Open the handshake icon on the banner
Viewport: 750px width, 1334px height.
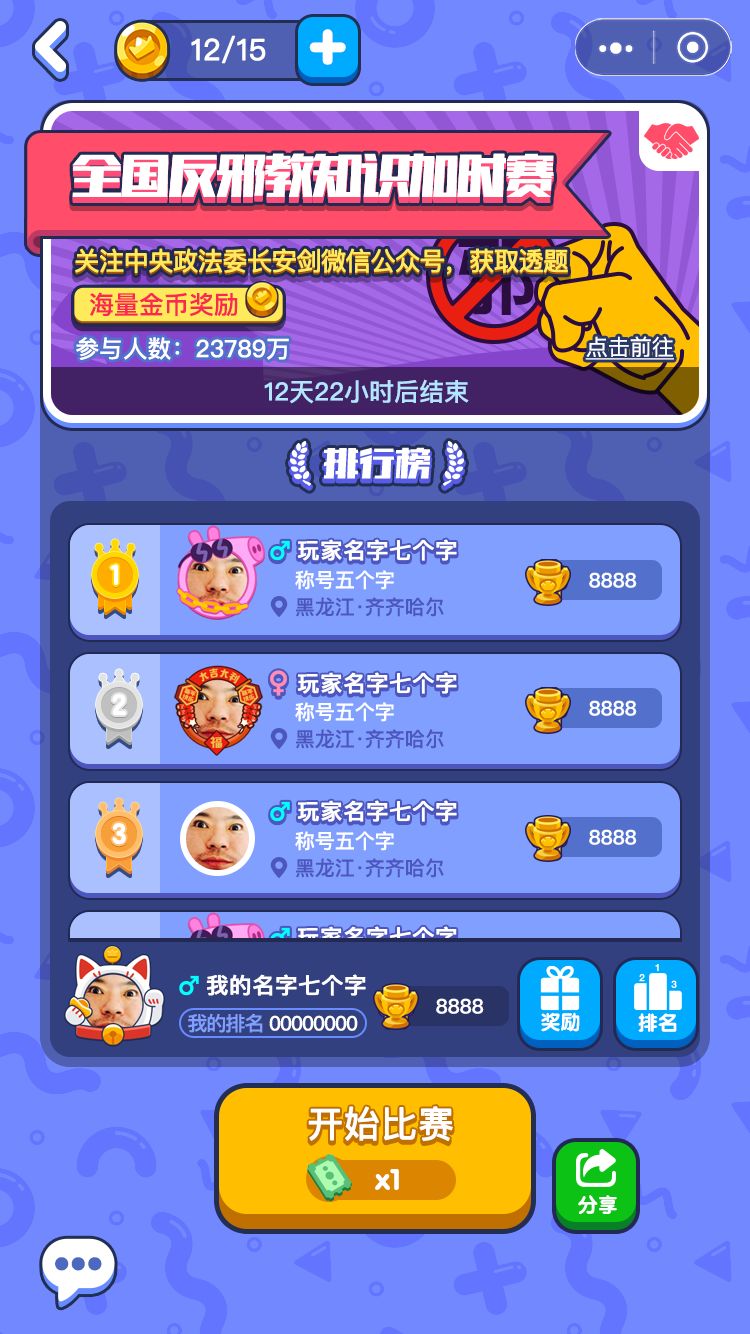[x=671, y=141]
